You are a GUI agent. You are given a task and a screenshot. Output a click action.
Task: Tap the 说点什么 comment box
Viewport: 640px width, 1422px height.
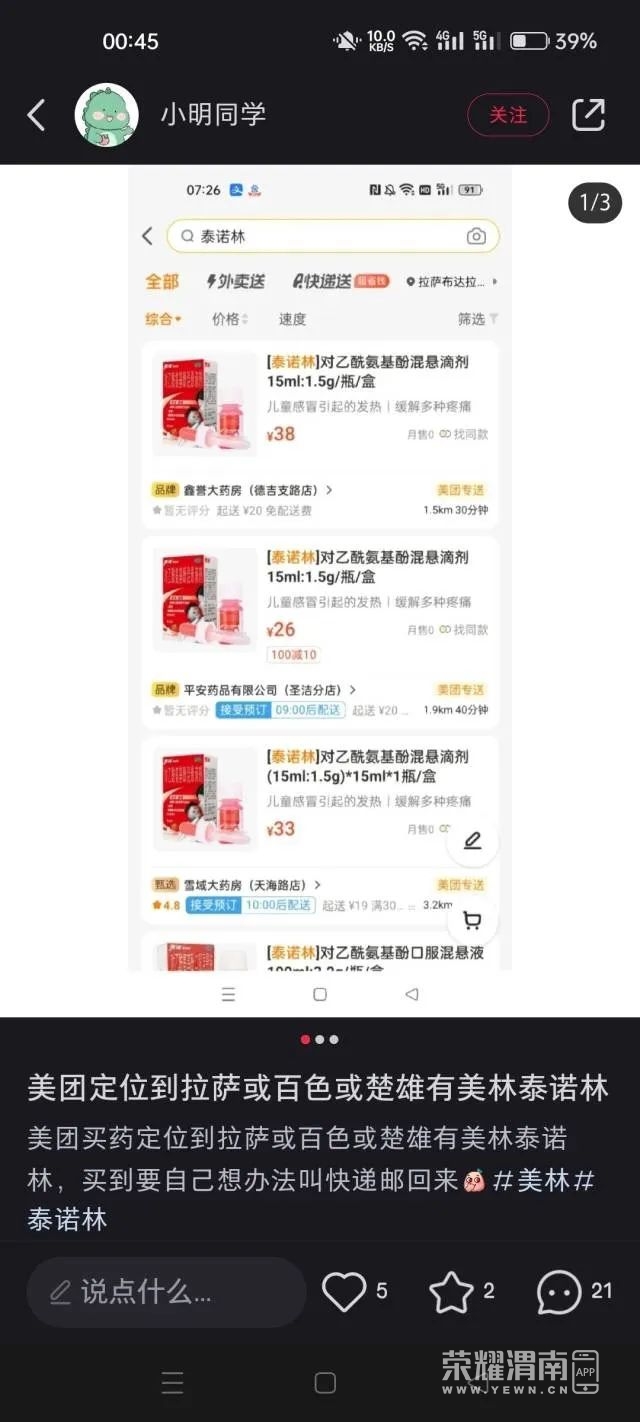pos(165,1292)
